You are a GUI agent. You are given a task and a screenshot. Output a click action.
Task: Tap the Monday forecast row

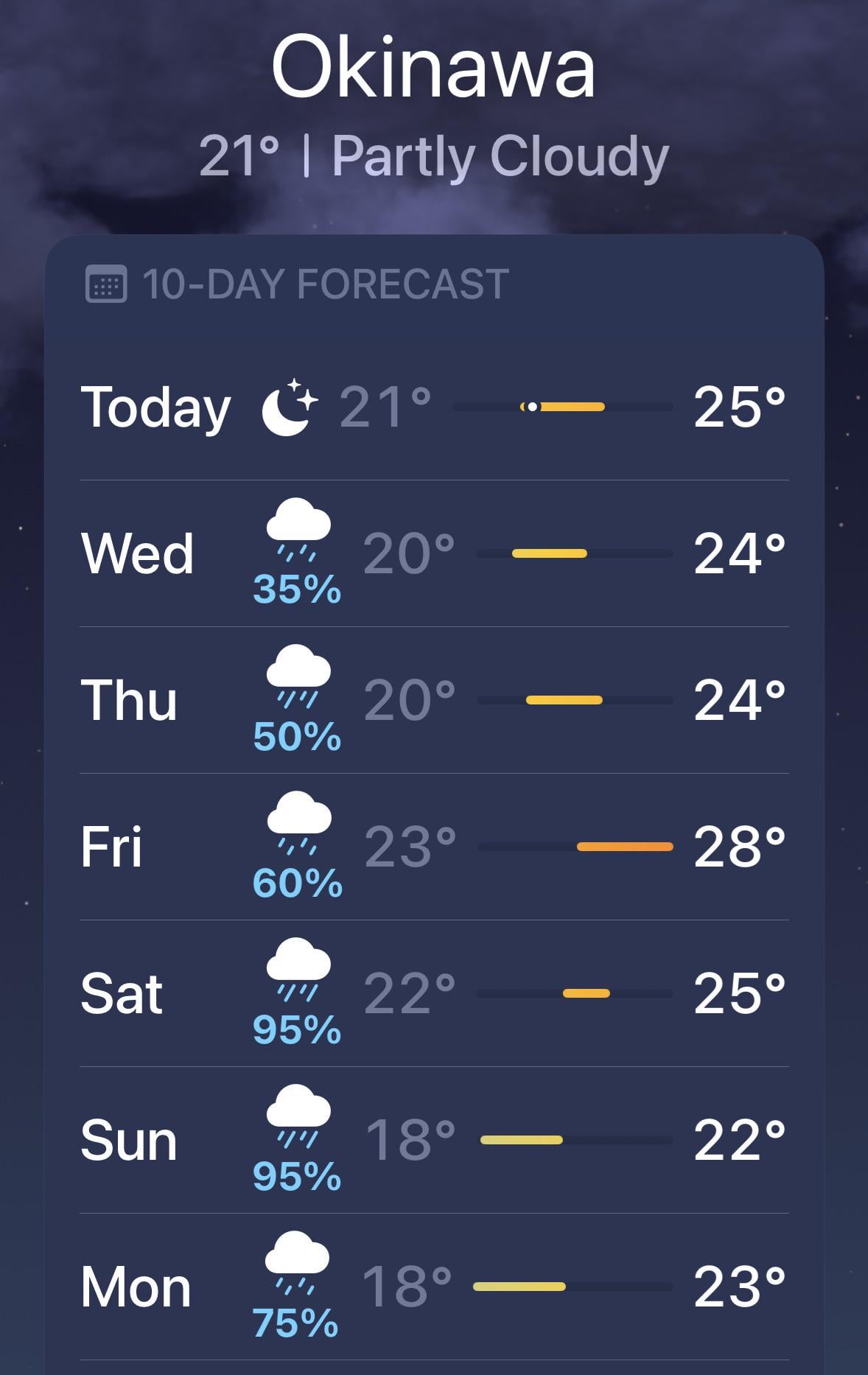pyautogui.click(x=433, y=1287)
